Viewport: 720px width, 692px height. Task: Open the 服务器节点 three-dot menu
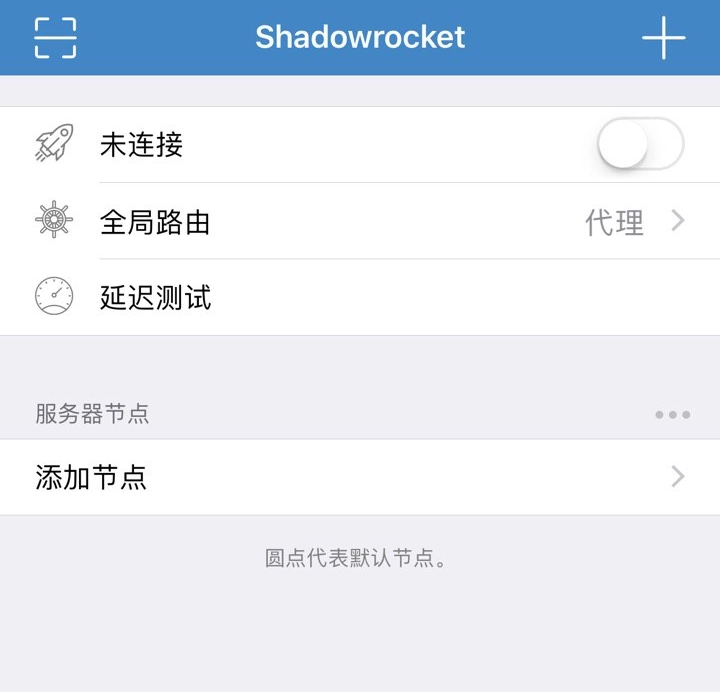672,415
